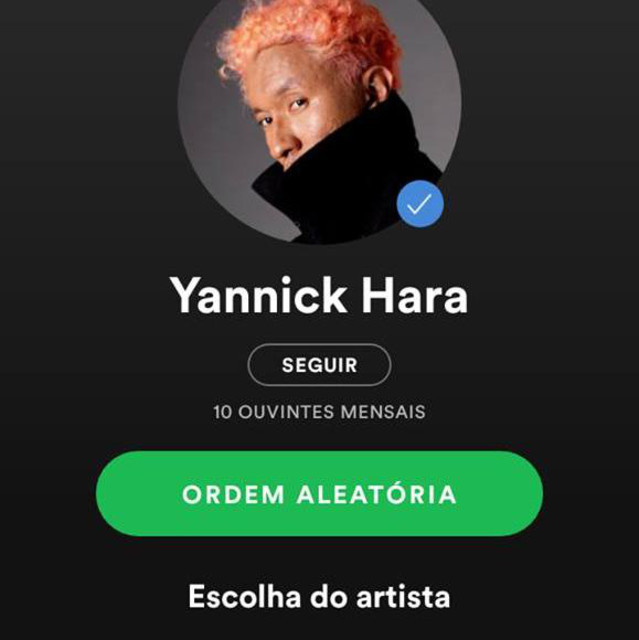This screenshot has height=640, width=639.
Task: Start shuffle play with ORDEM ALEATÓRIA
Action: tap(319, 494)
